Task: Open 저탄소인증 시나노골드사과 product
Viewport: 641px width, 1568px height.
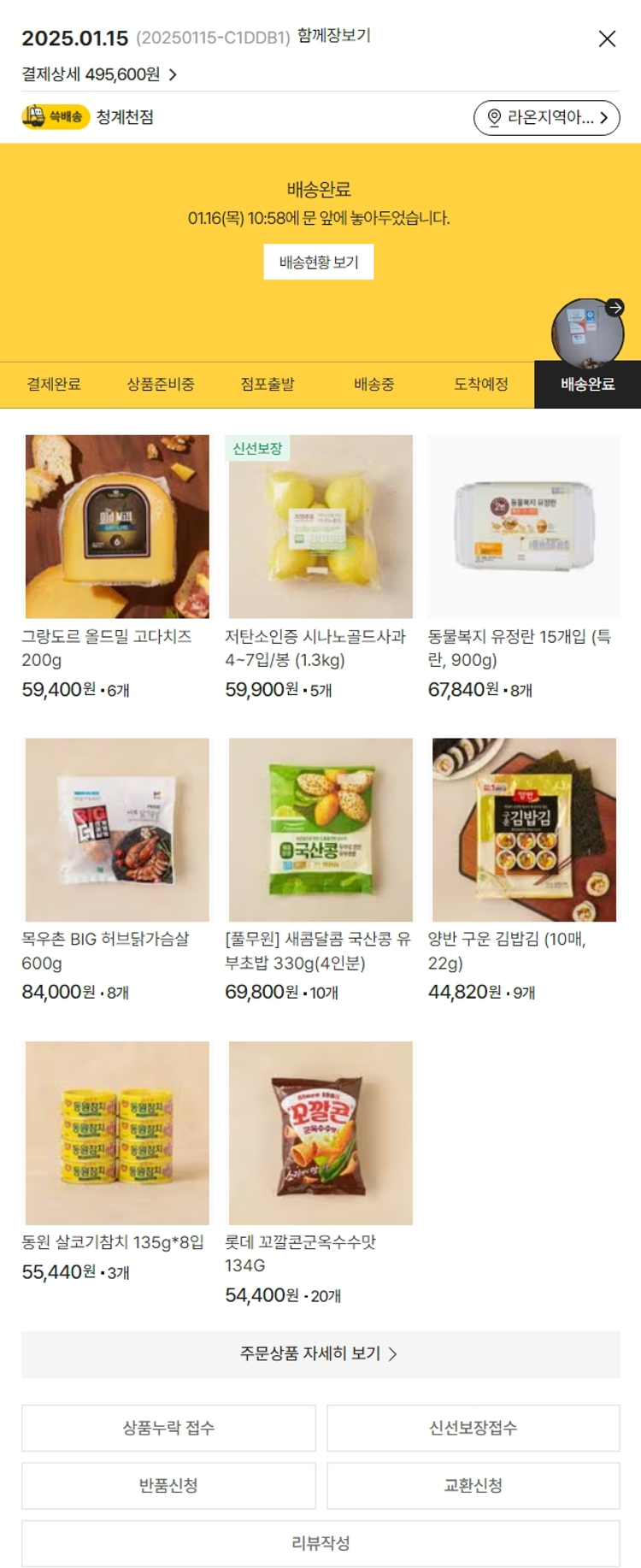Action: (x=320, y=527)
